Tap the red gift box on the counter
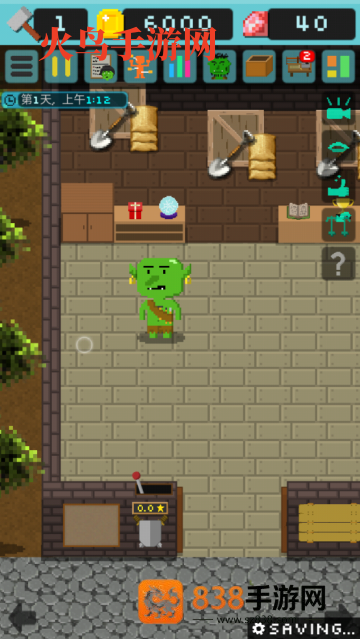 click(135, 210)
